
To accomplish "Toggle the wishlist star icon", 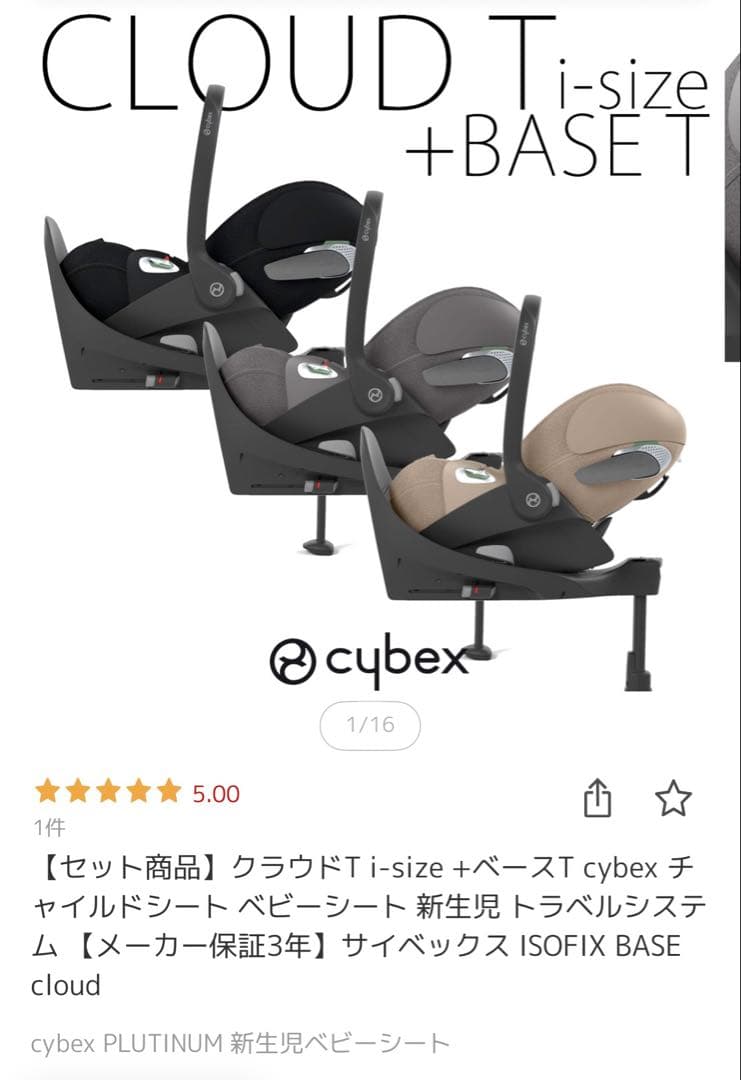I will [676, 795].
